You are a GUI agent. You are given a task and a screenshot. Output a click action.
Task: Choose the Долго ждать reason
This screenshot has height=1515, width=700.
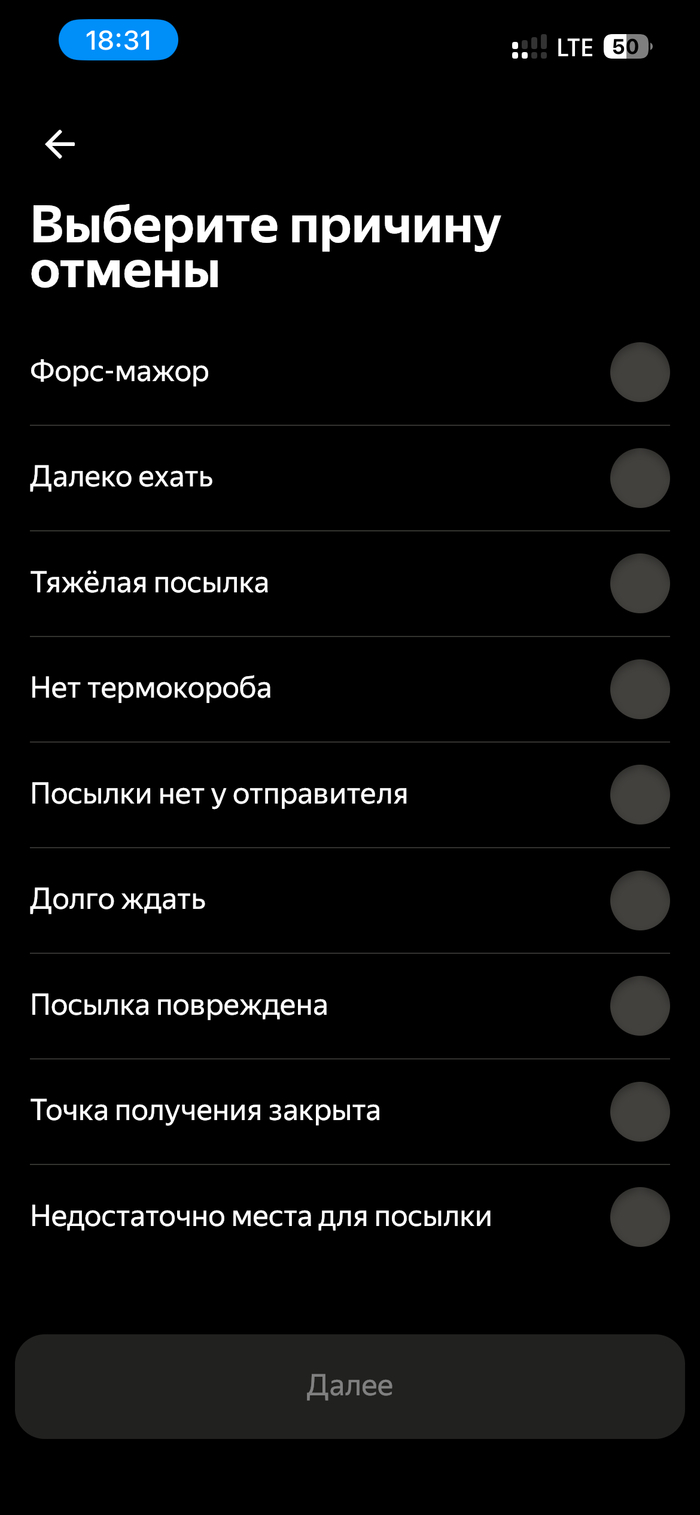(639, 900)
